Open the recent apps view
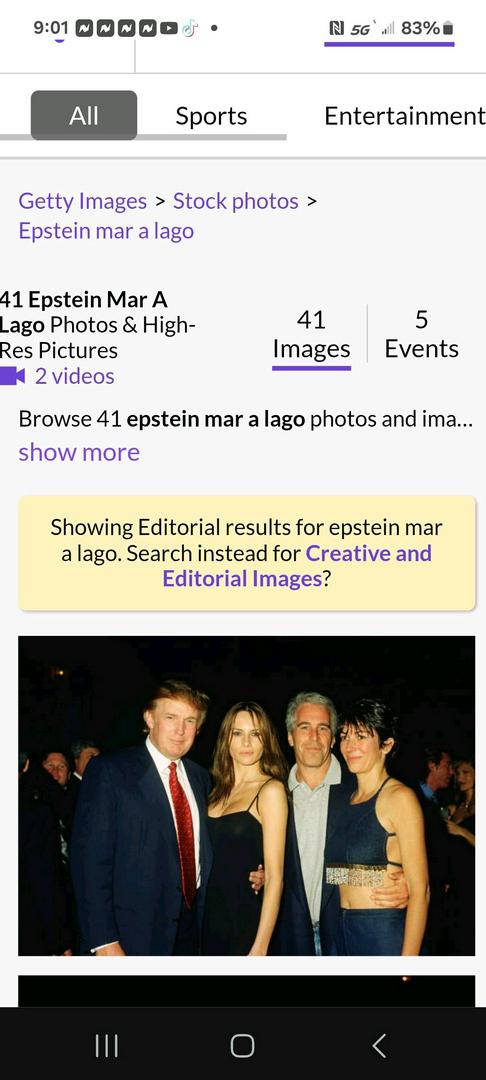 point(107,1046)
